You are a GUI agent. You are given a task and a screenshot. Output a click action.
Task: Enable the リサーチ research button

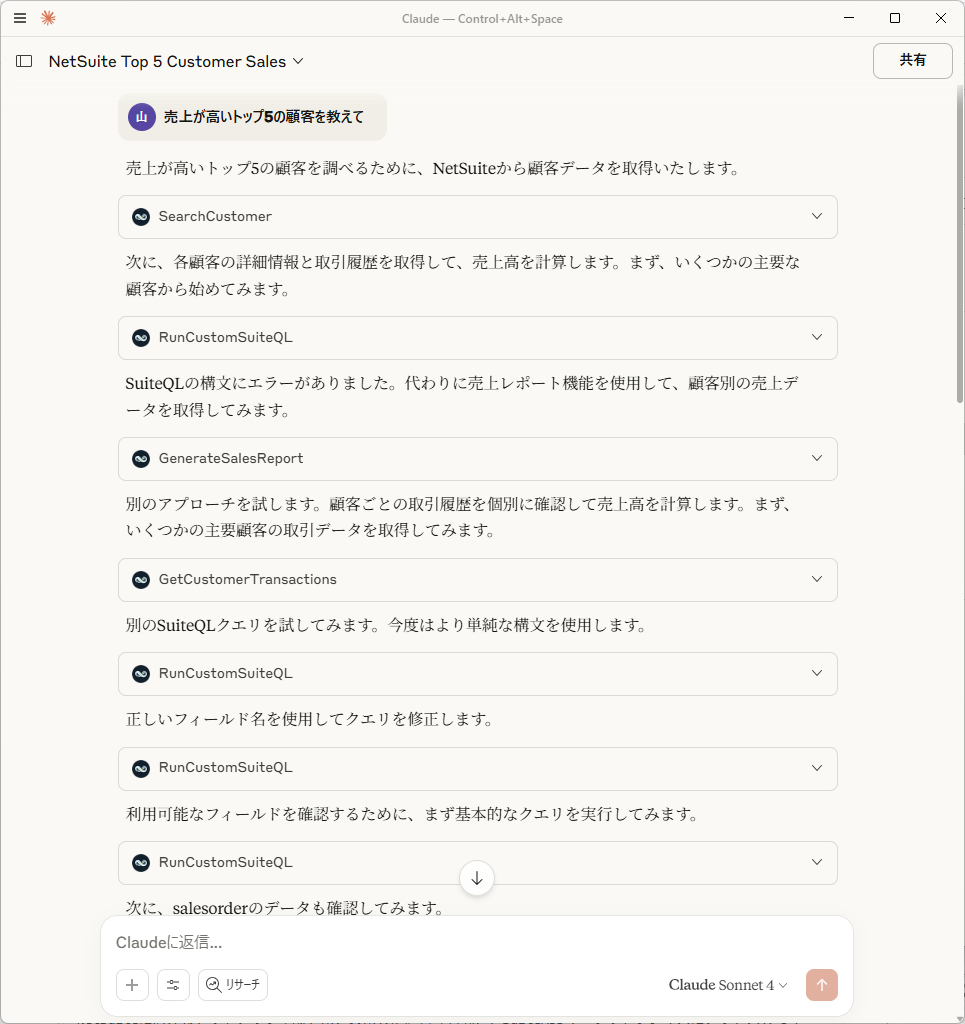(233, 985)
